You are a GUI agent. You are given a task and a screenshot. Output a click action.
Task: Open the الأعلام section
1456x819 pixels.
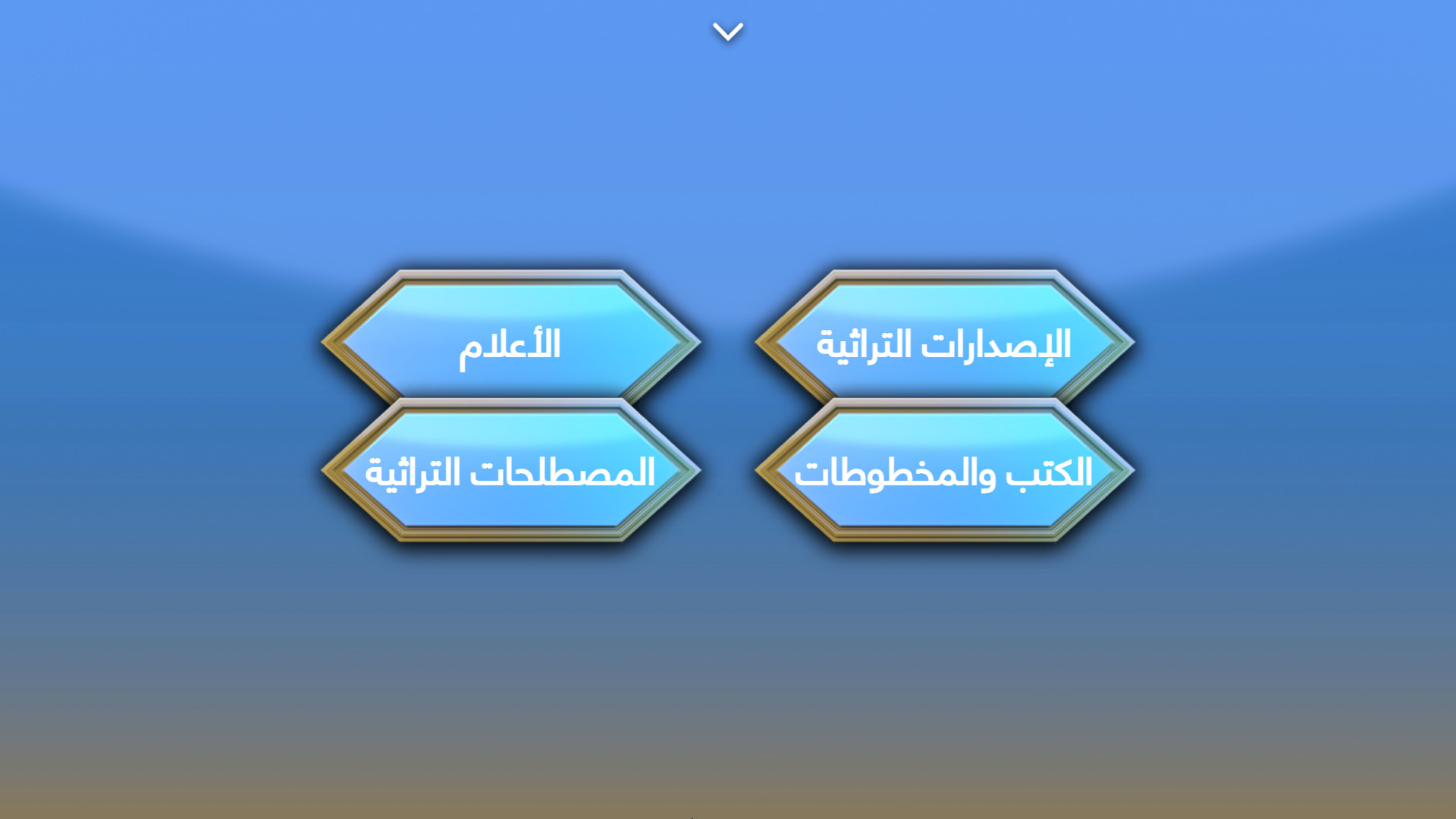click(x=510, y=343)
